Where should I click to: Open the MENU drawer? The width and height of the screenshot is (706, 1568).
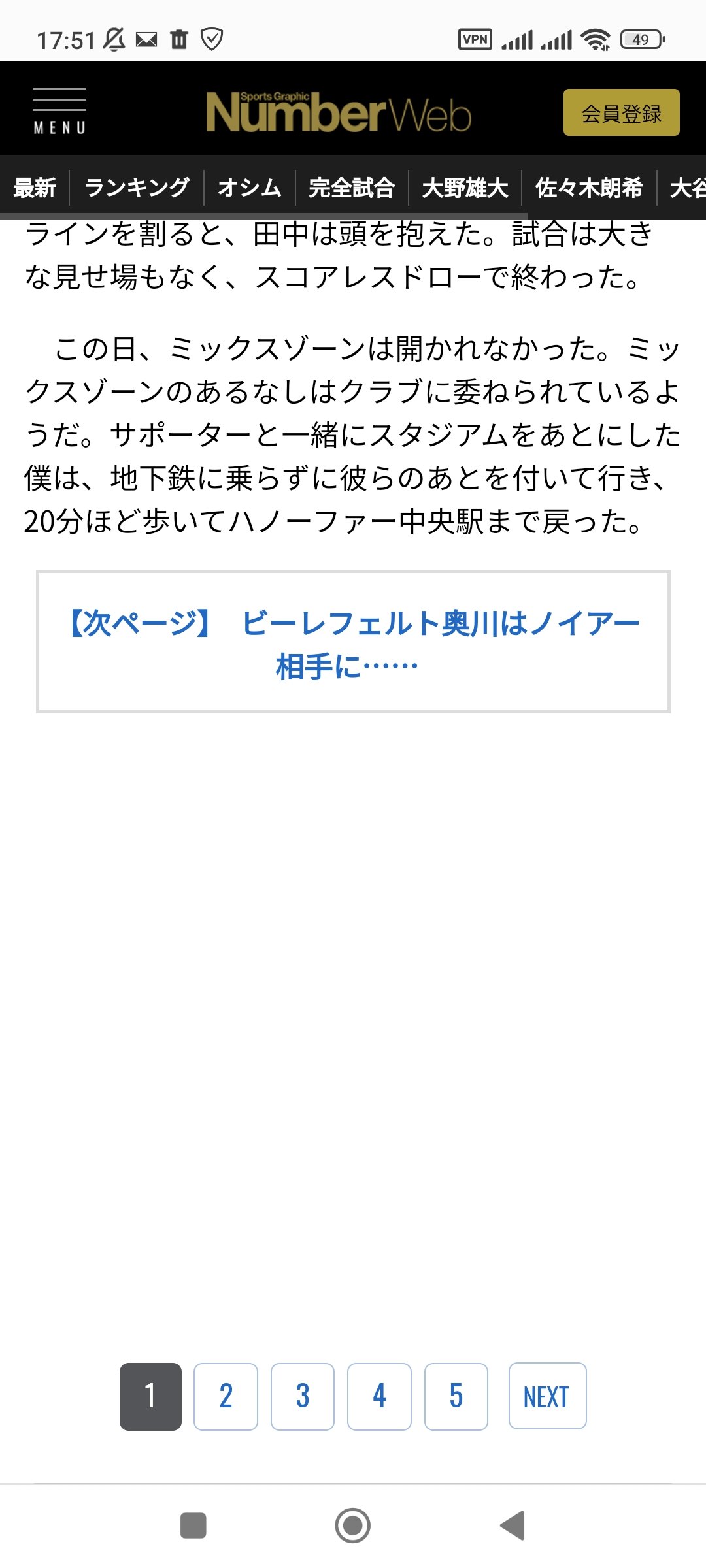pos(59,111)
